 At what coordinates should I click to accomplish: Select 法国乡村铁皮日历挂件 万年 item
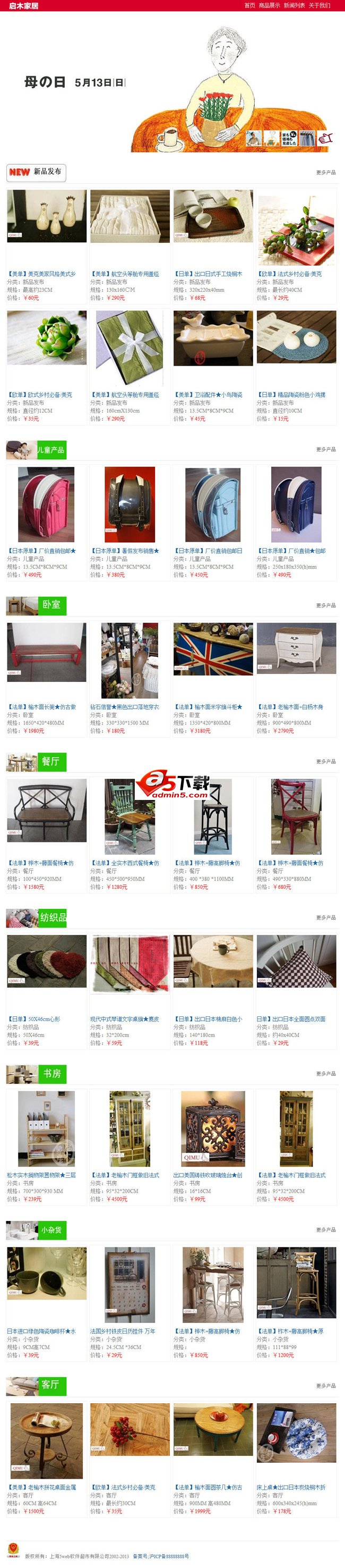[123, 1331]
